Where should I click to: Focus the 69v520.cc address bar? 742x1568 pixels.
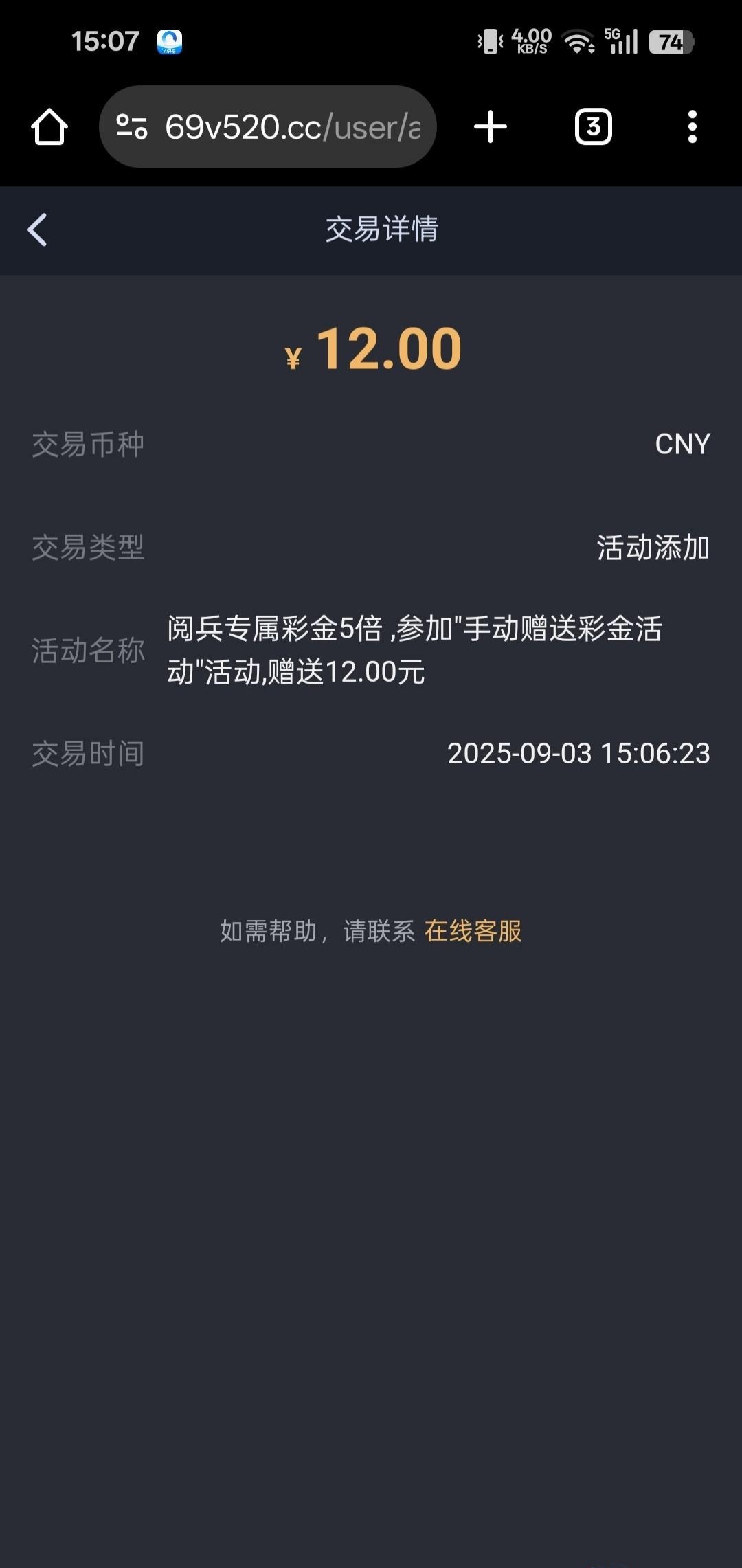(292, 127)
